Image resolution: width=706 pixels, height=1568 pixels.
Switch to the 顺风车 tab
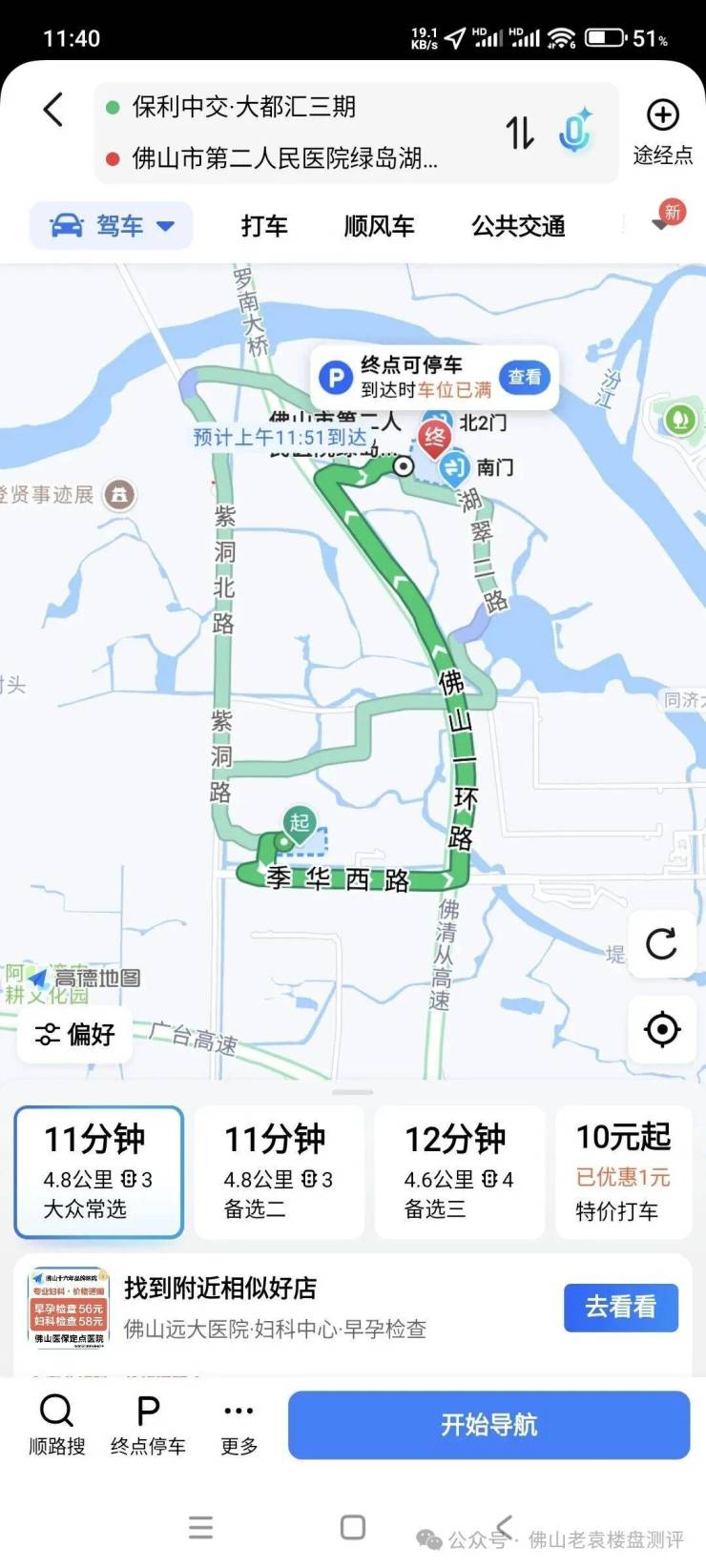pyautogui.click(x=379, y=226)
